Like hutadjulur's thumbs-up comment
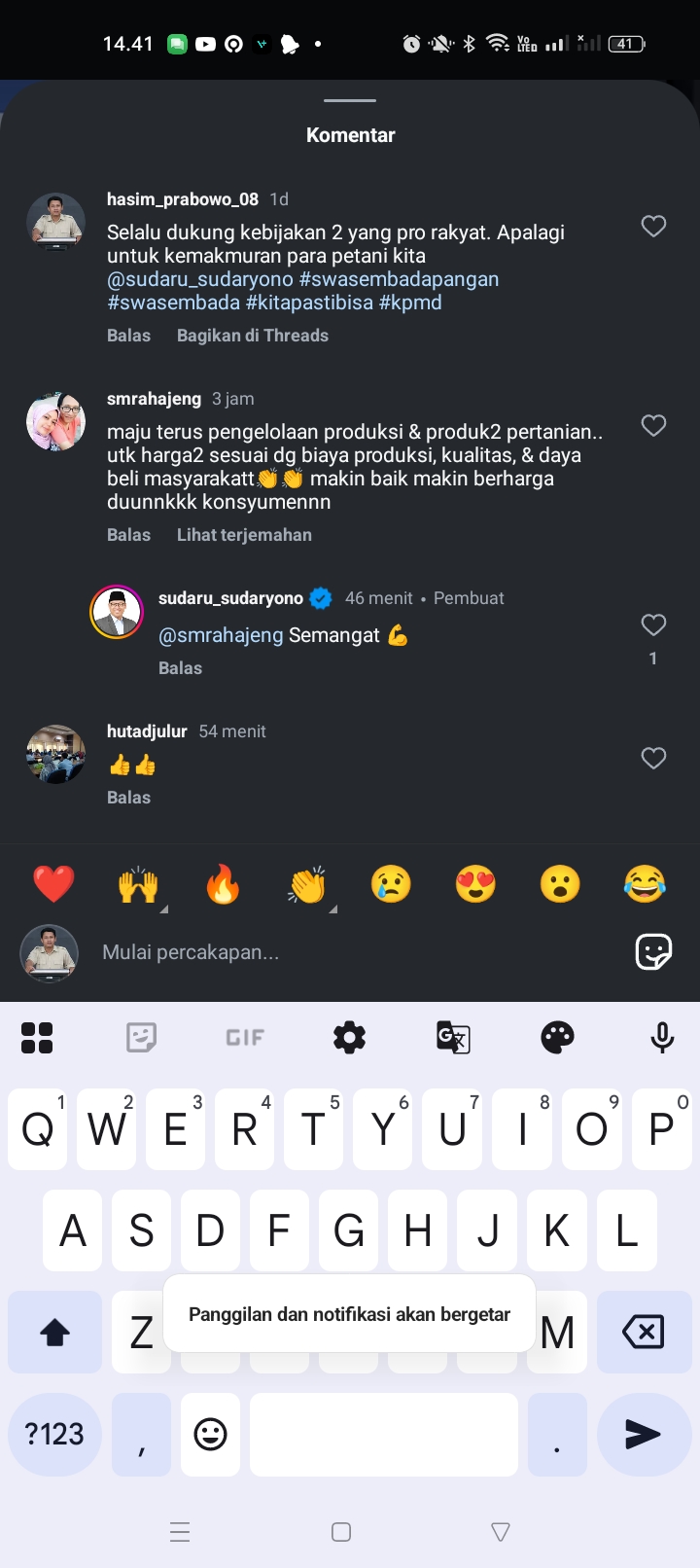The width and height of the screenshot is (700, 1568). coord(653,758)
